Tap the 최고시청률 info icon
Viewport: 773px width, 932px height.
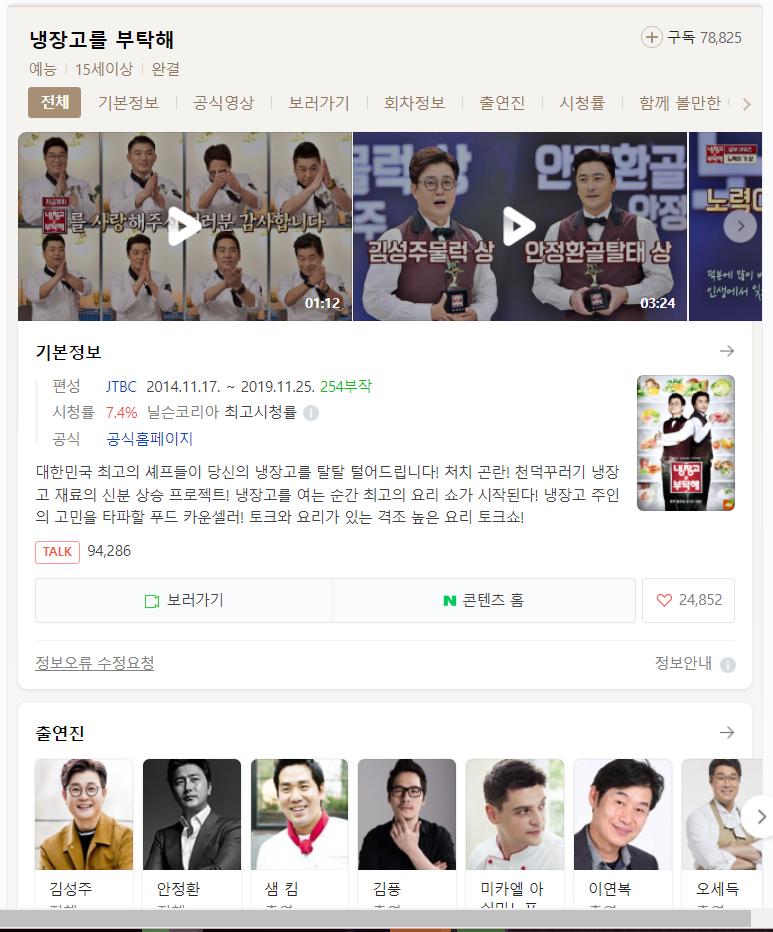point(311,413)
